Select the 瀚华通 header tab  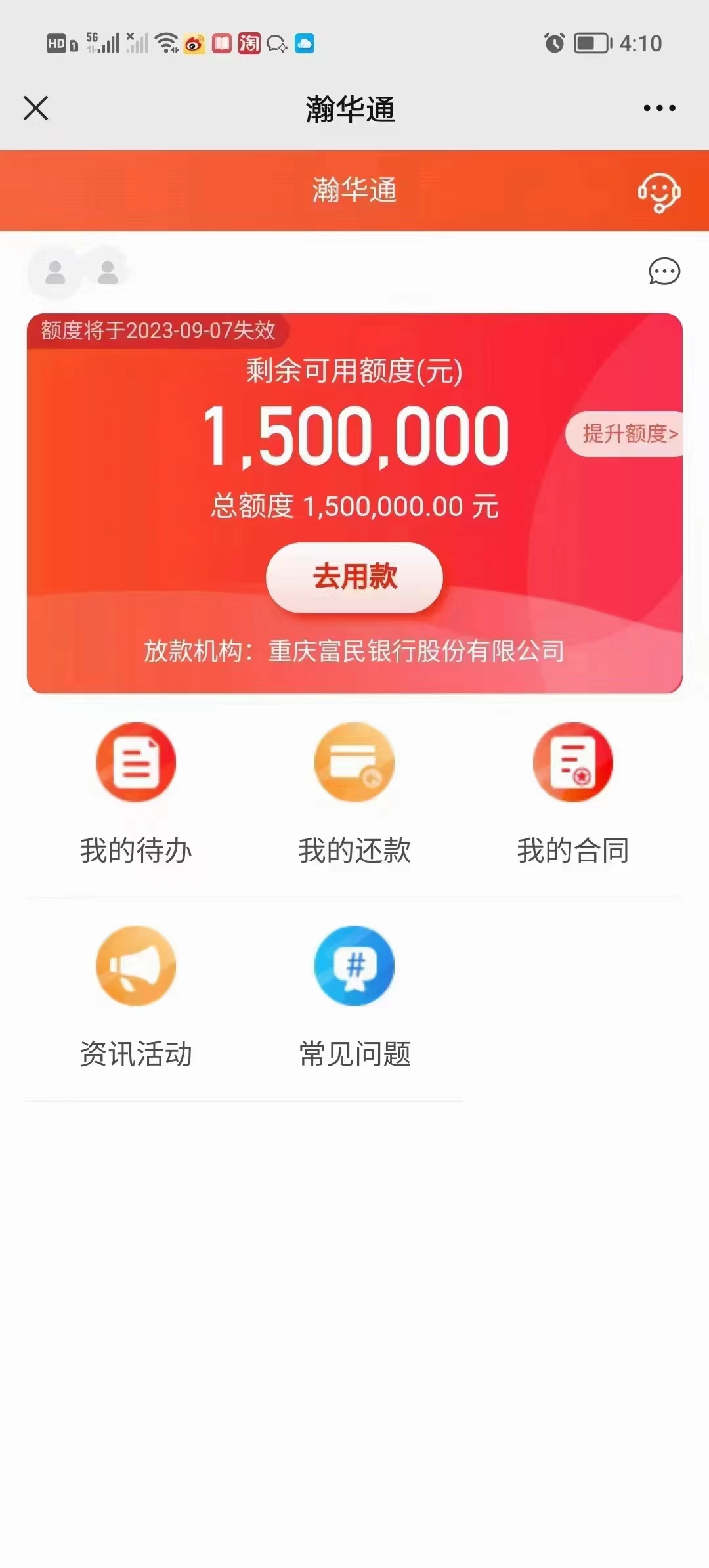[x=354, y=191]
